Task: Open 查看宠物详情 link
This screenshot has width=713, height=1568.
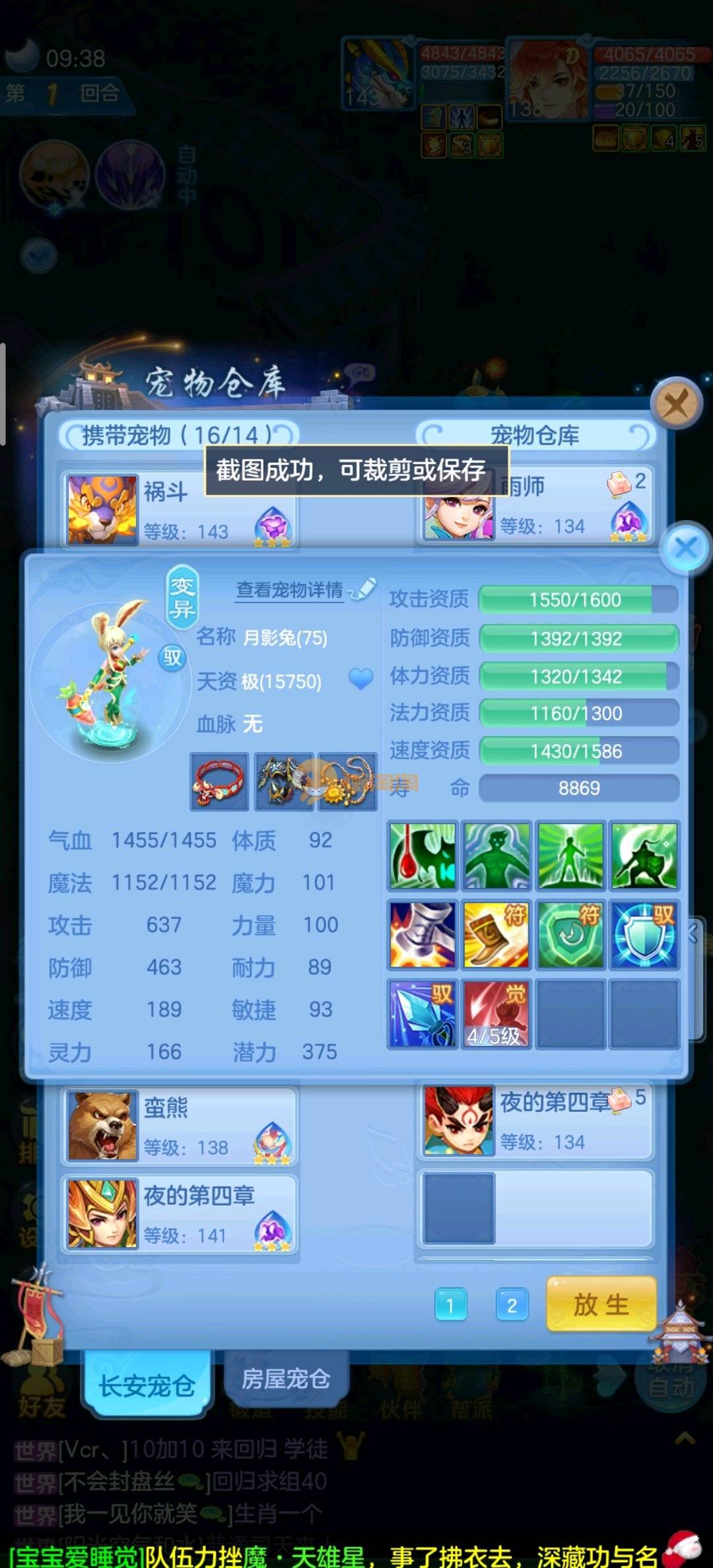Action: coord(290,590)
